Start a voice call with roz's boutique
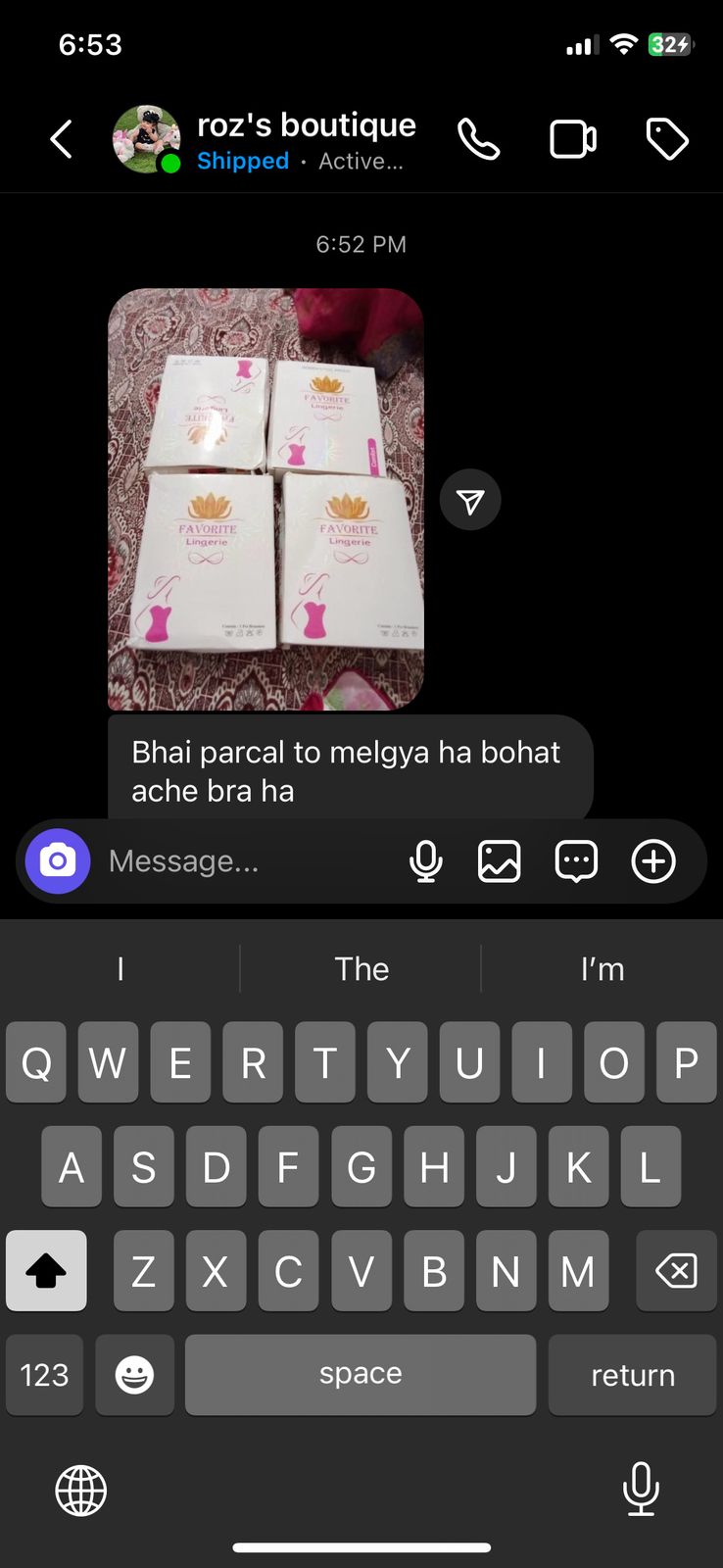Image resolution: width=723 pixels, height=1568 pixels. (x=478, y=139)
